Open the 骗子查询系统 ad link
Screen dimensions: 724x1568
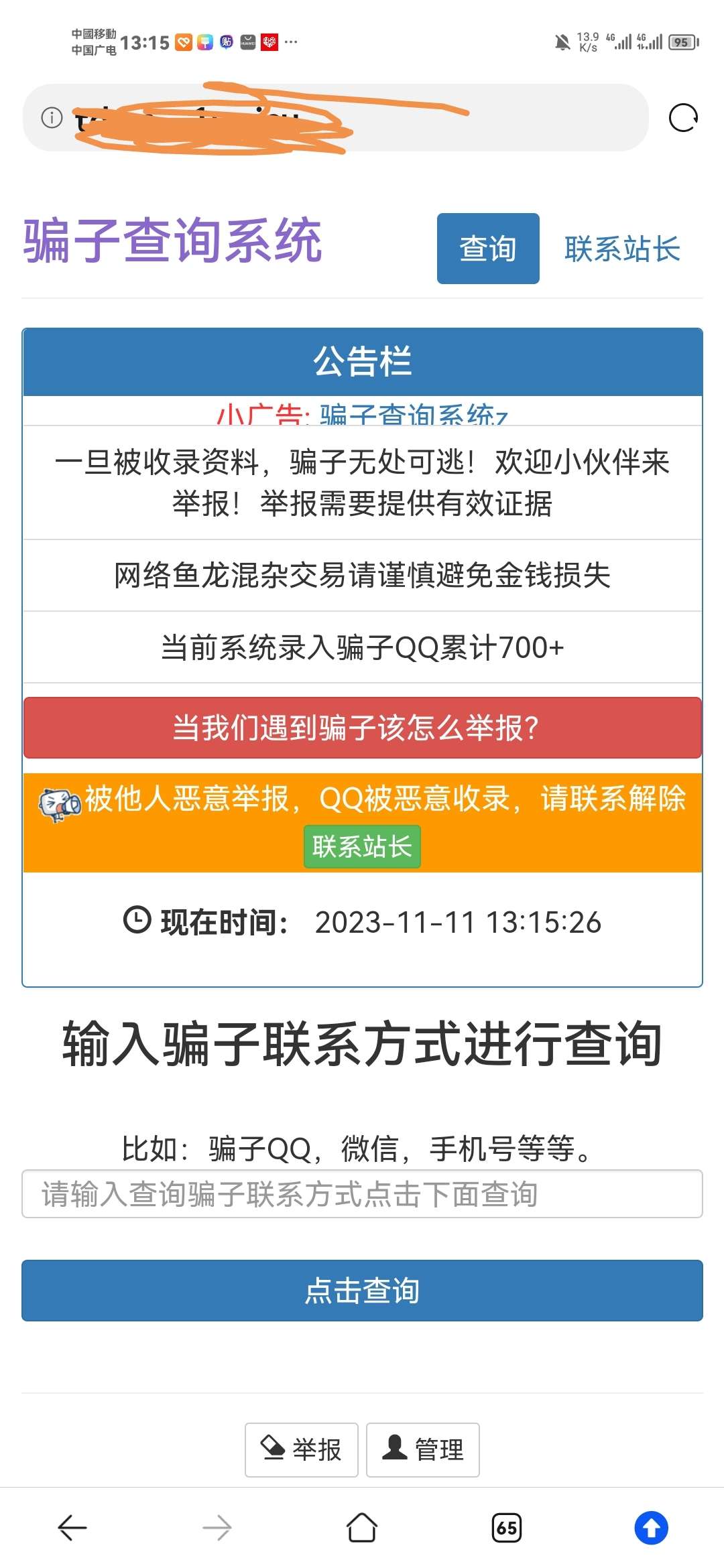tap(414, 415)
